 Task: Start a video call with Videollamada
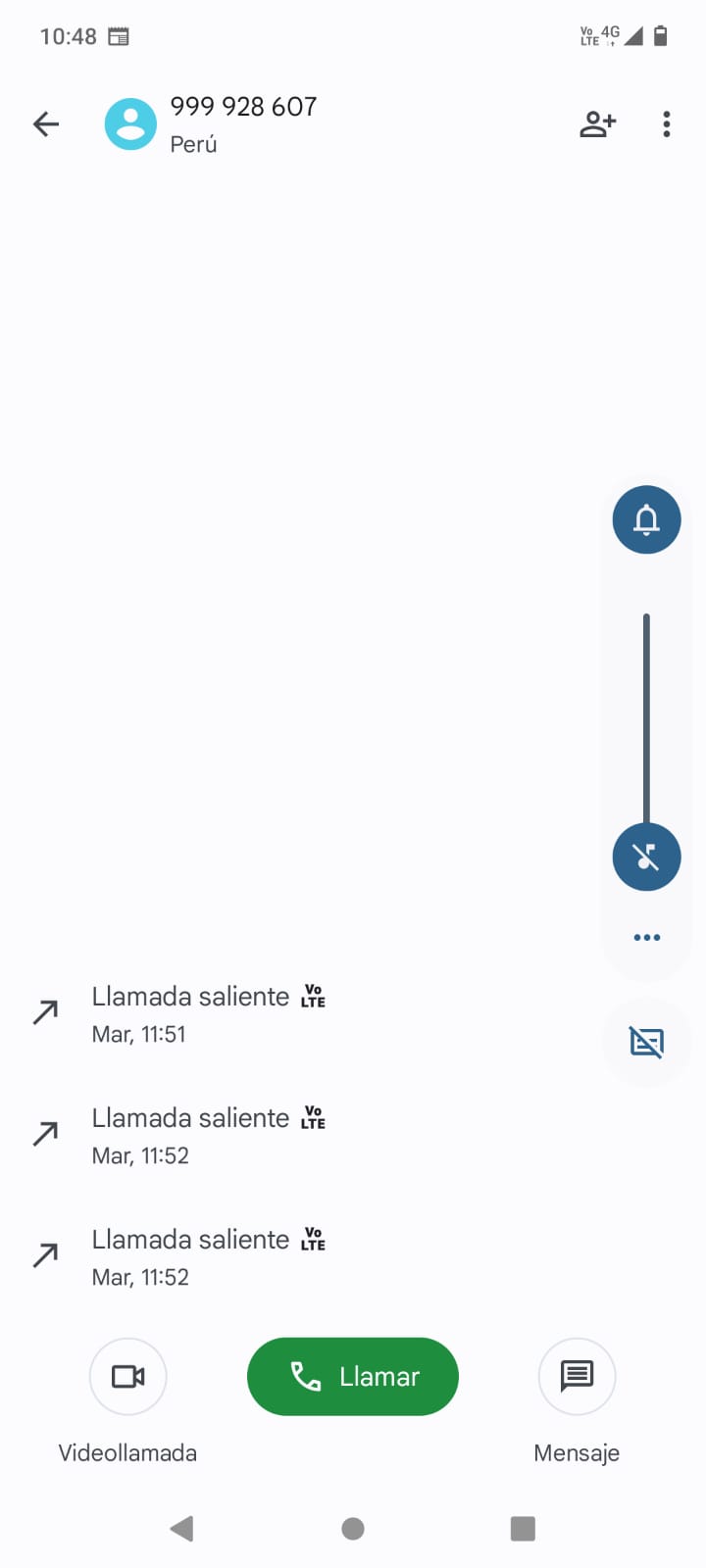[x=127, y=1377]
